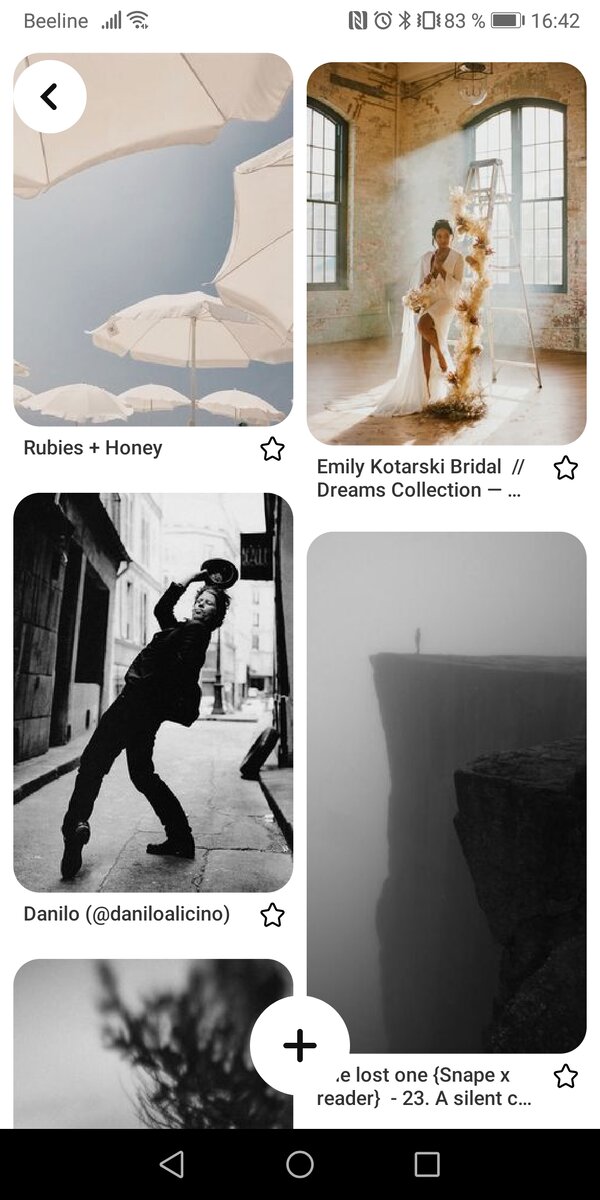Star the Rubies + Honey pin
600x1200 pixels.
pos(272,449)
